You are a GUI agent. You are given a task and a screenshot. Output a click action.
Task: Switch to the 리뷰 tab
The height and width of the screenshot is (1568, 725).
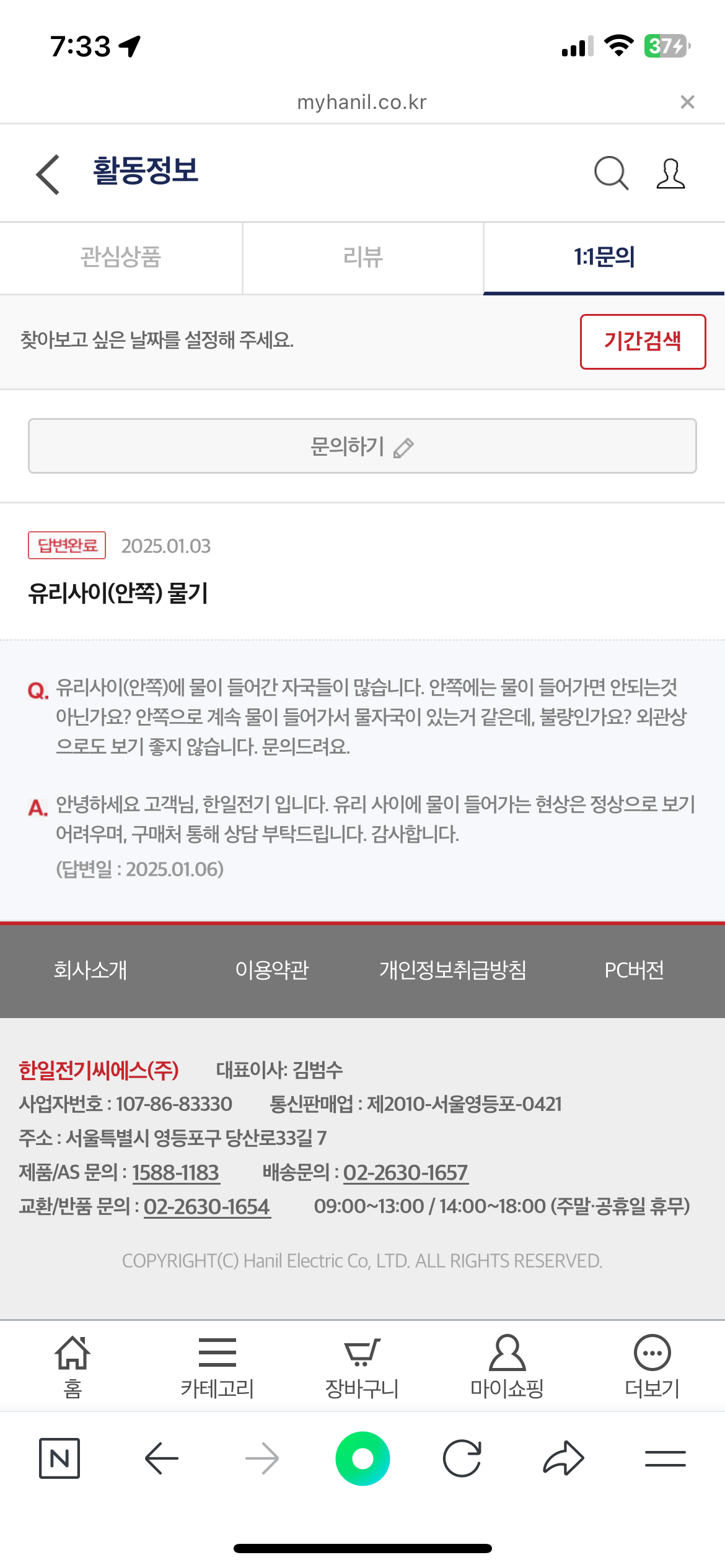[363, 258]
